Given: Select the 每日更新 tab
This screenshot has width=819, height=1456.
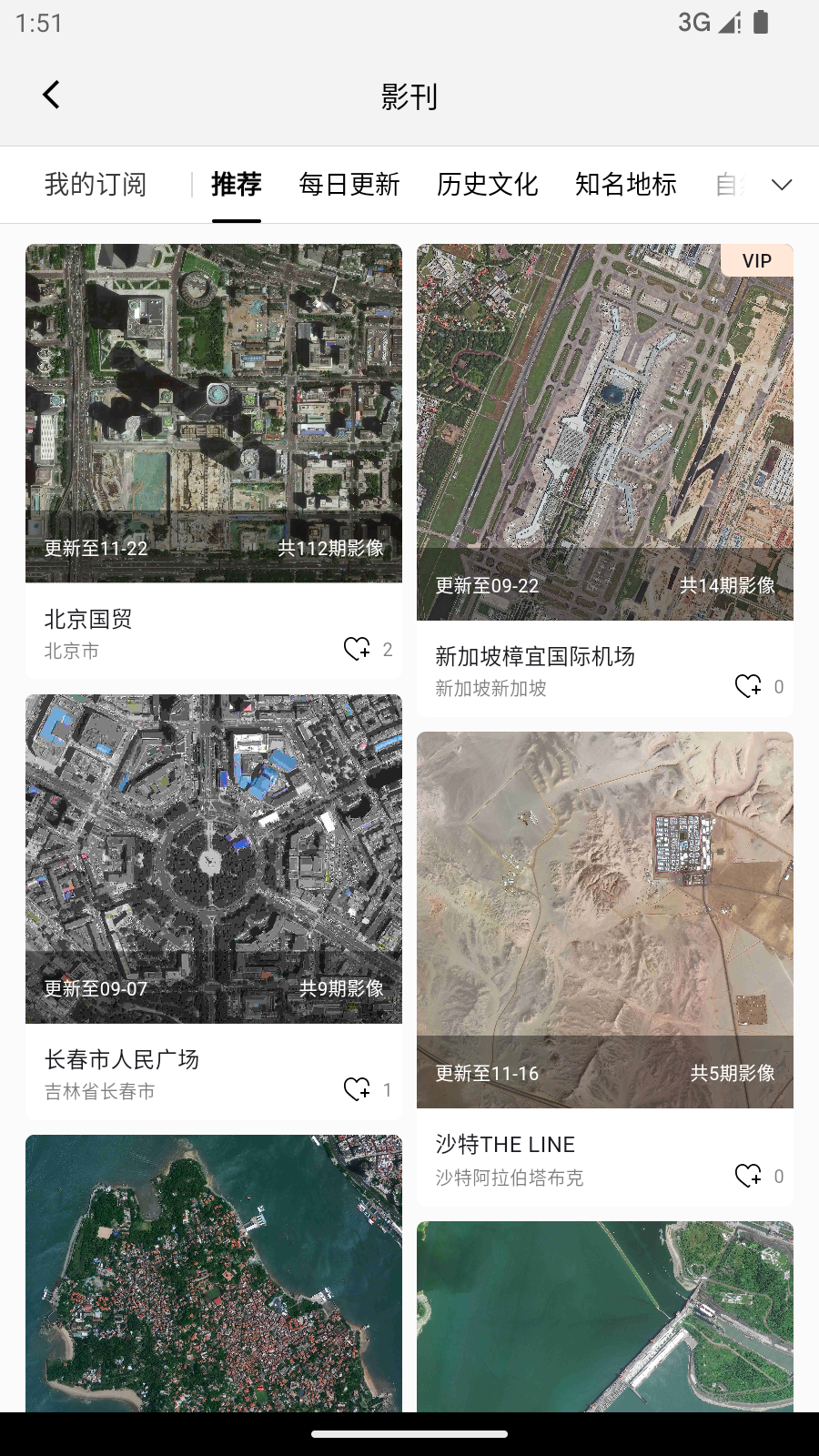Looking at the screenshot, I should coord(349,184).
